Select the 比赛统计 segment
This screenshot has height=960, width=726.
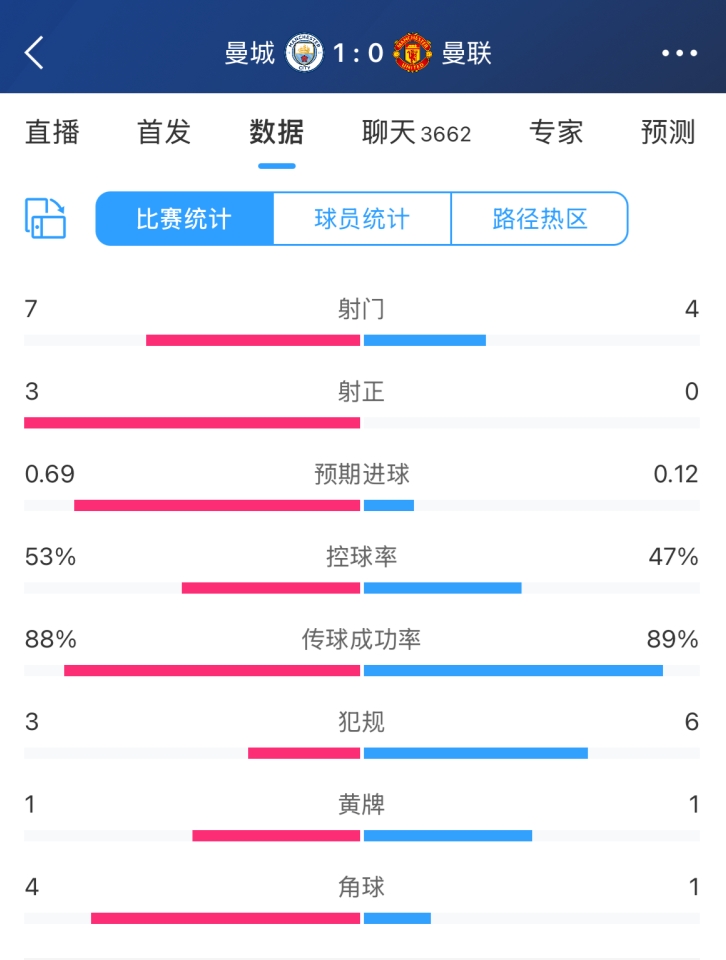[x=184, y=219]
